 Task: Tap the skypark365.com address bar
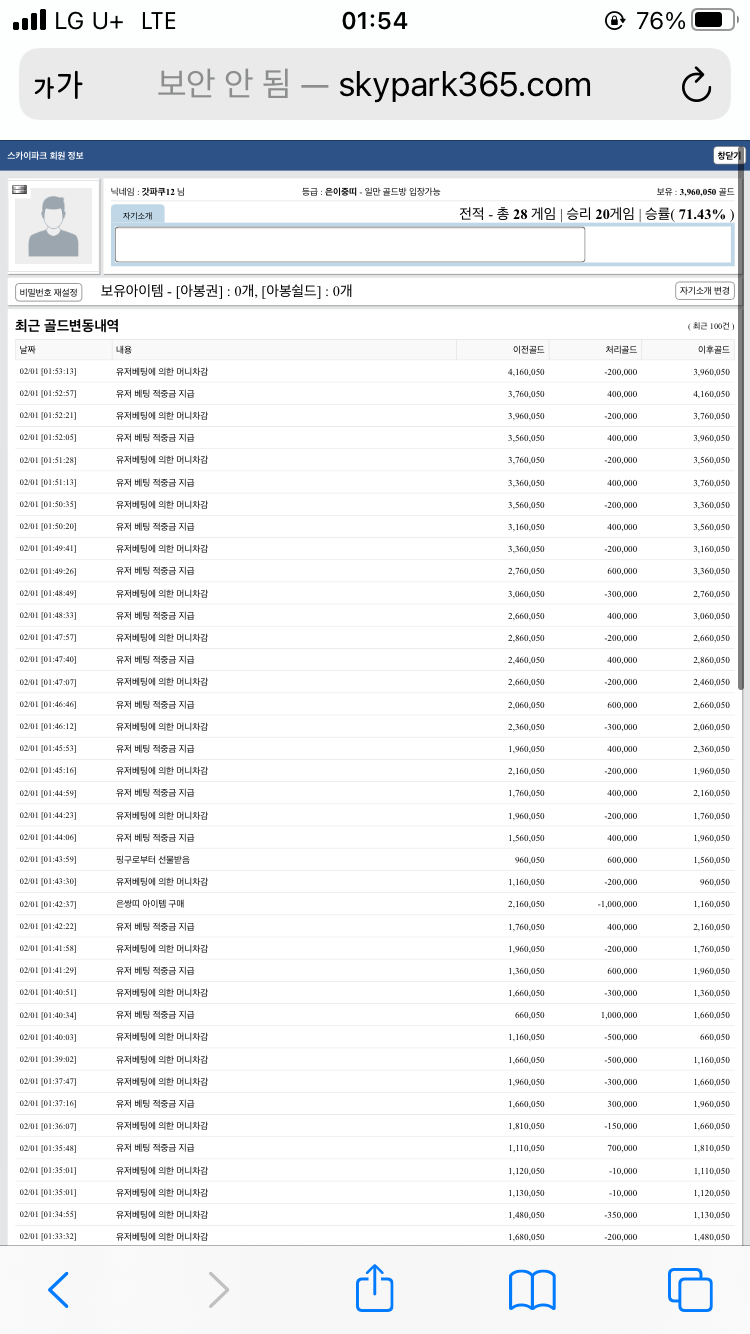(x=374, y=85)
